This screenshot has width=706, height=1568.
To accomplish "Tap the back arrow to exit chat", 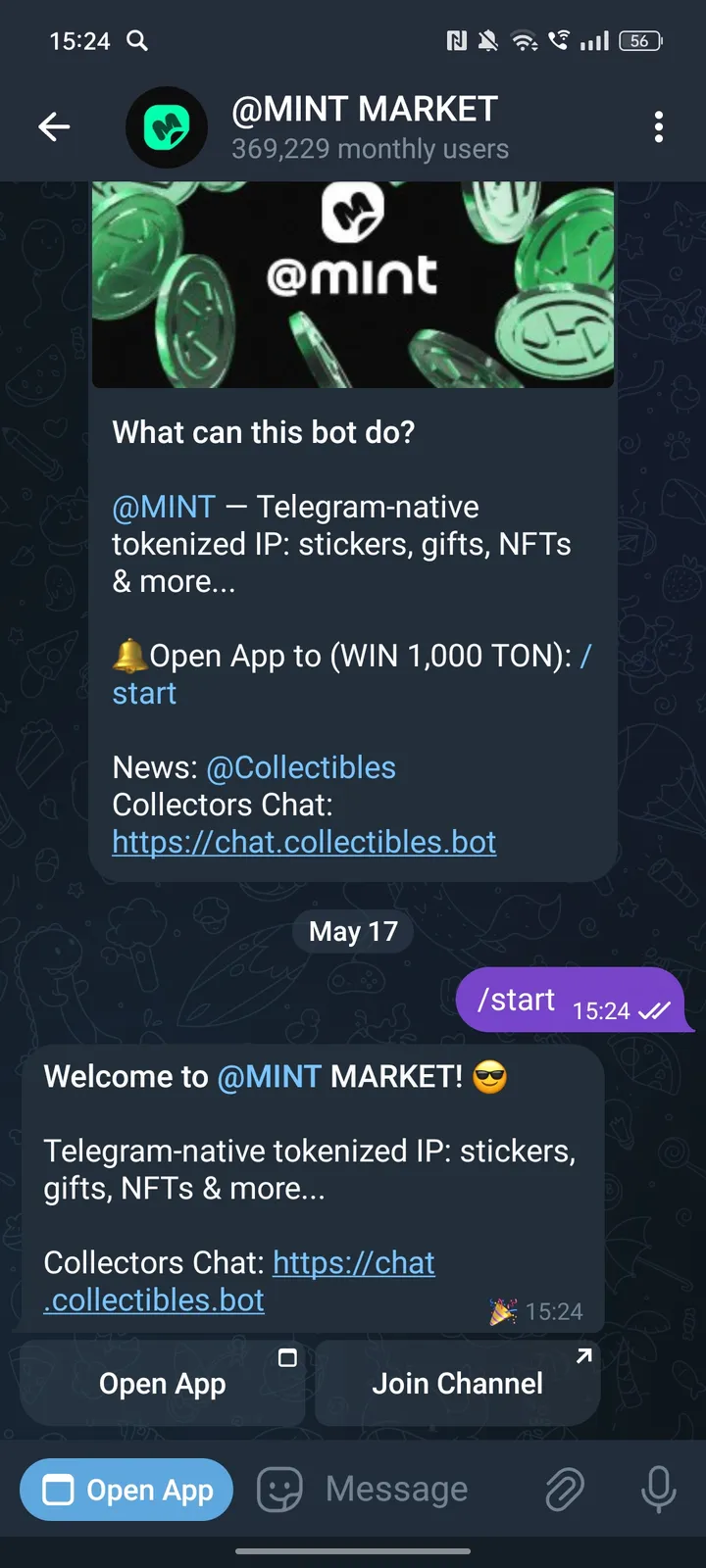I will point(55,126).
